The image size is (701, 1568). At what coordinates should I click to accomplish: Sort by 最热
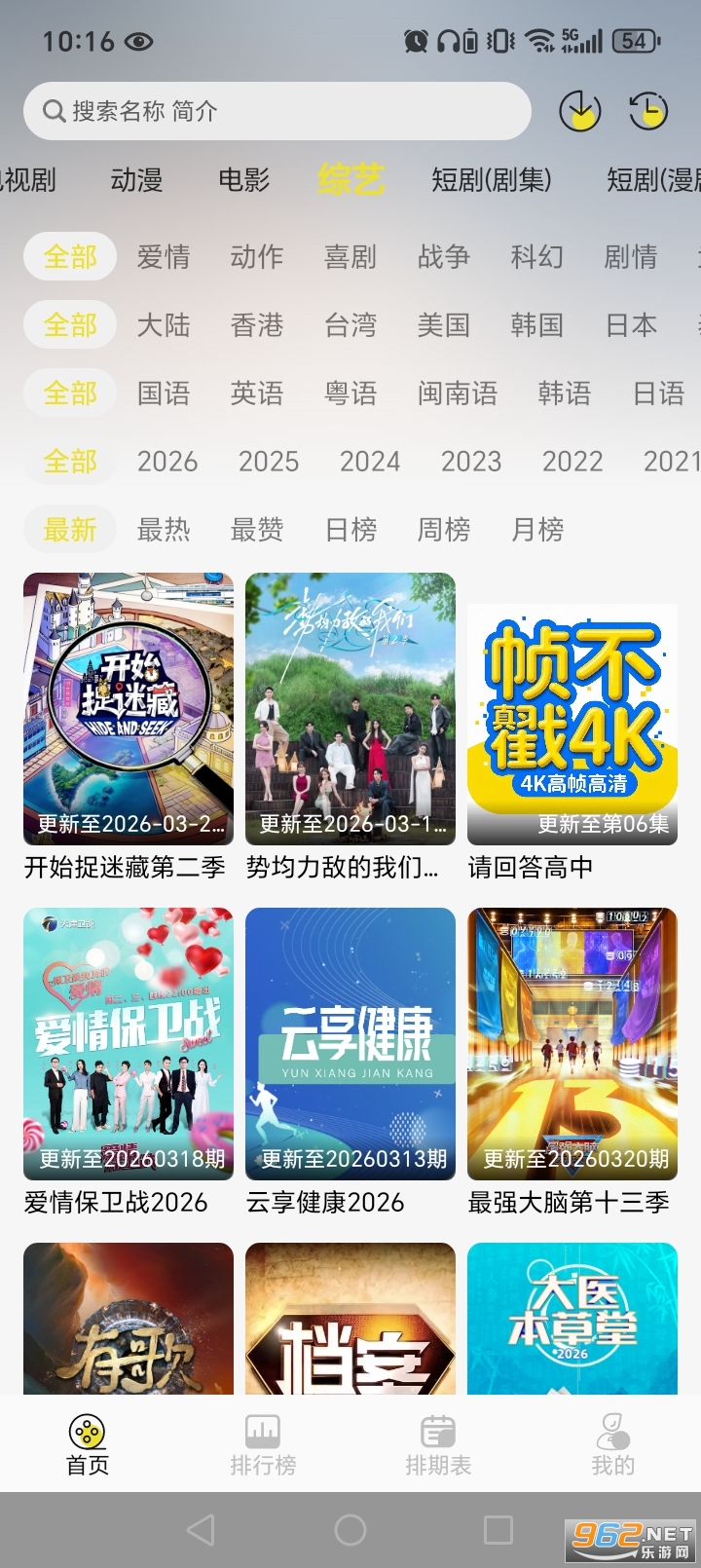point(164,530)
